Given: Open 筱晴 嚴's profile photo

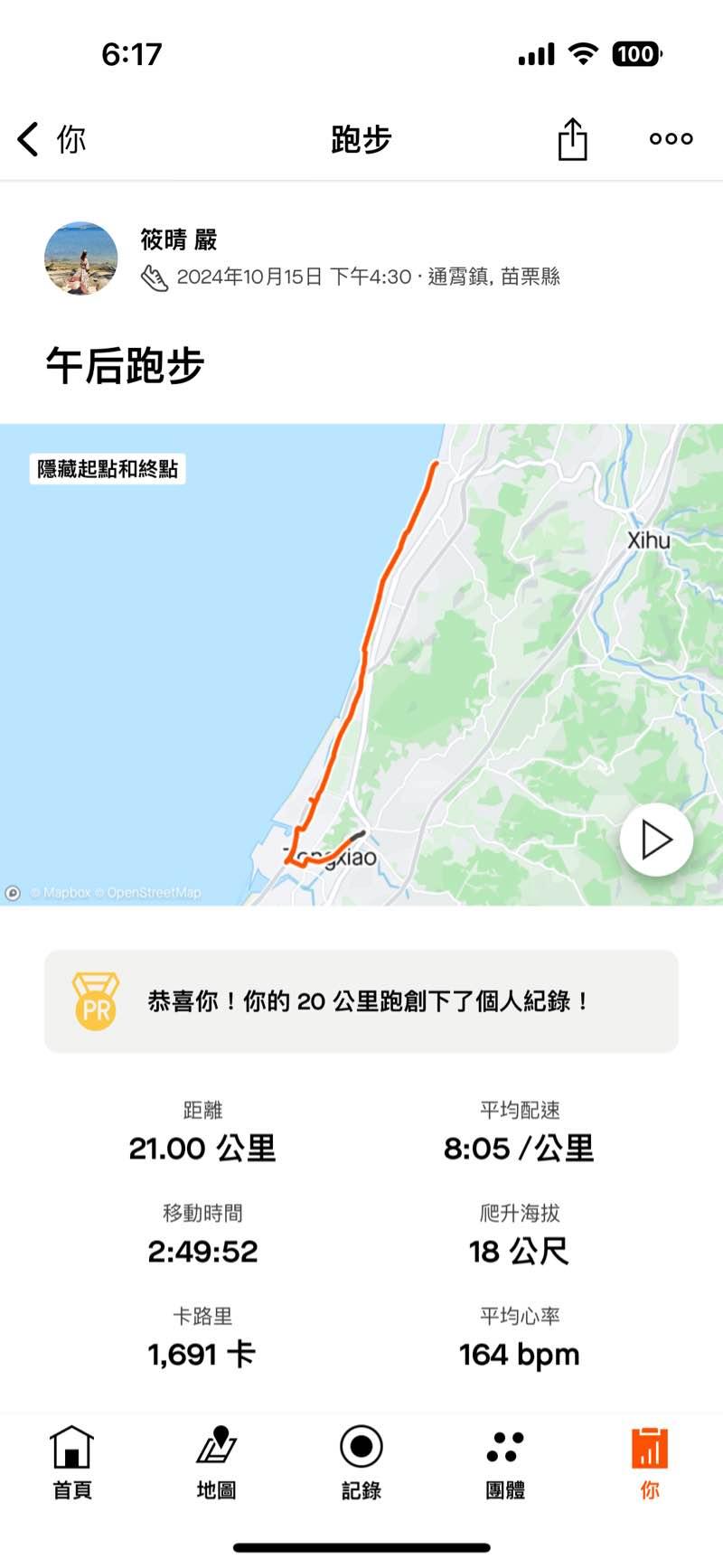Looking at the screenshot, I should point(81,258).
